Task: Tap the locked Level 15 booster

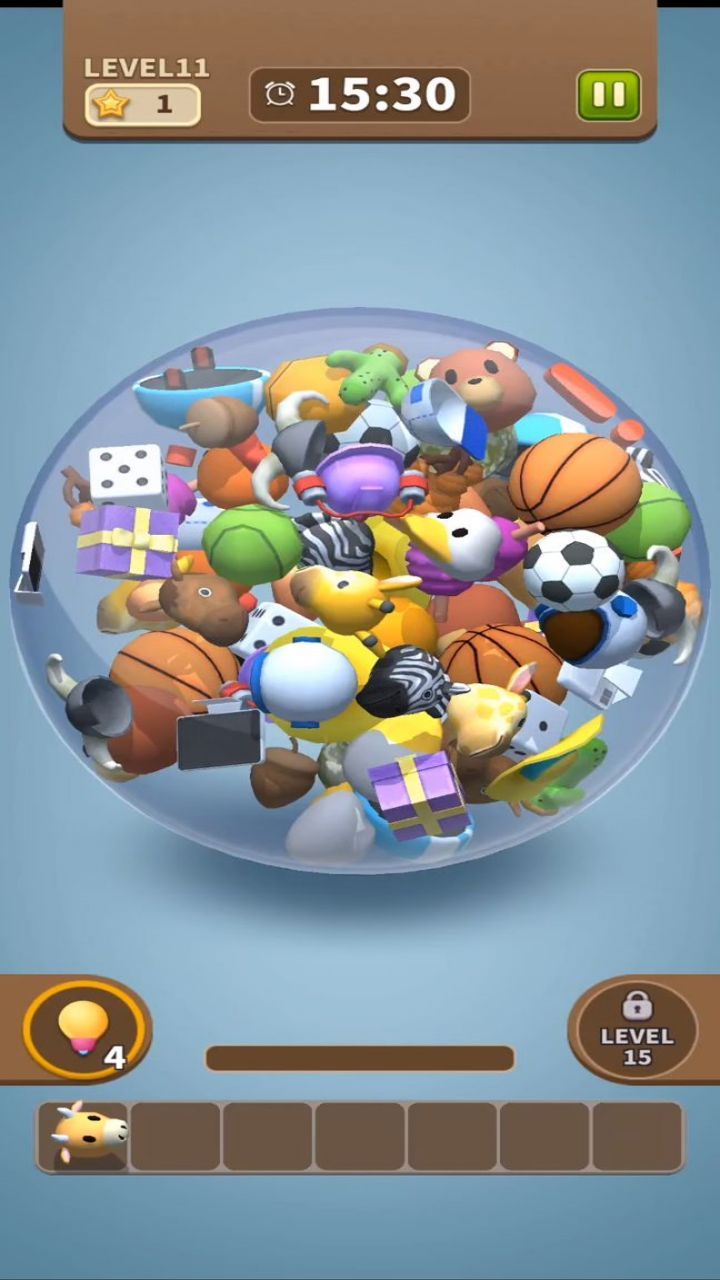Action: pos(636,1030)
